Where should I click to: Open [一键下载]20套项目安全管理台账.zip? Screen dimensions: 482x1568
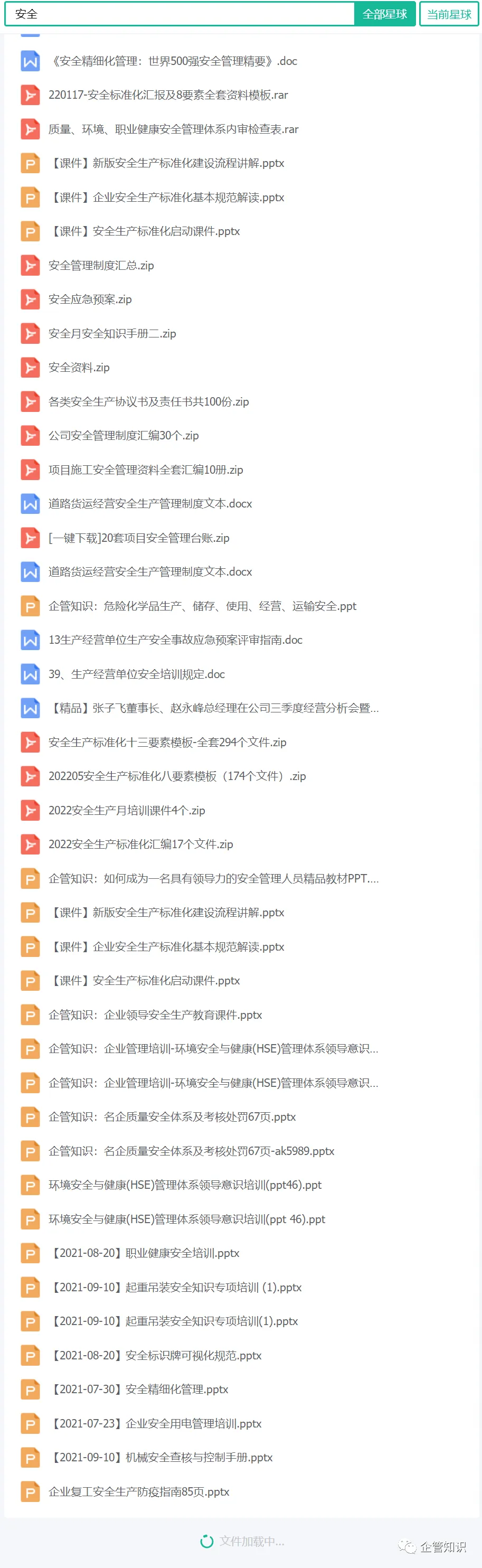139,538
